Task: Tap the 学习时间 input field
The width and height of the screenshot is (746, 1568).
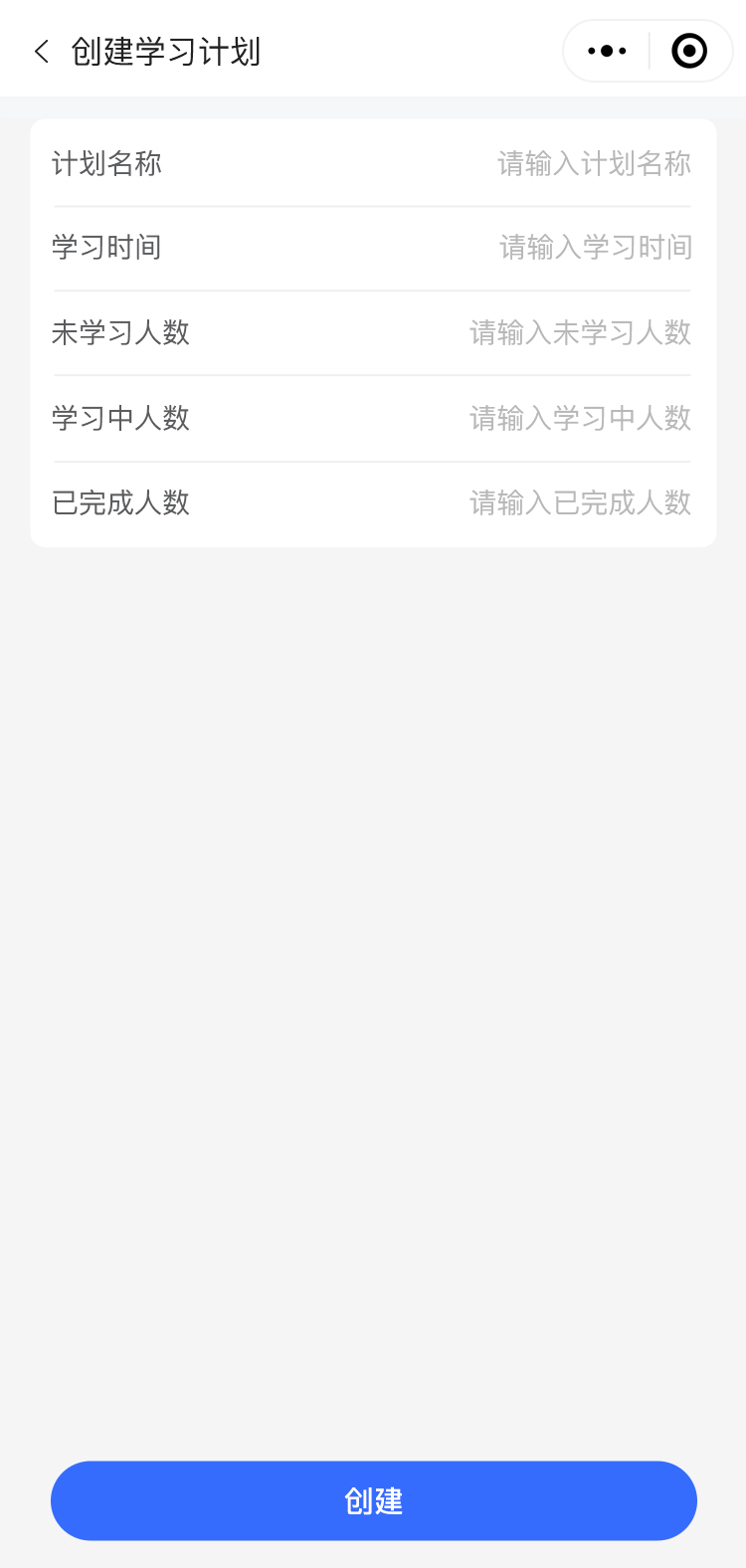Action: (x=595, y=248)
